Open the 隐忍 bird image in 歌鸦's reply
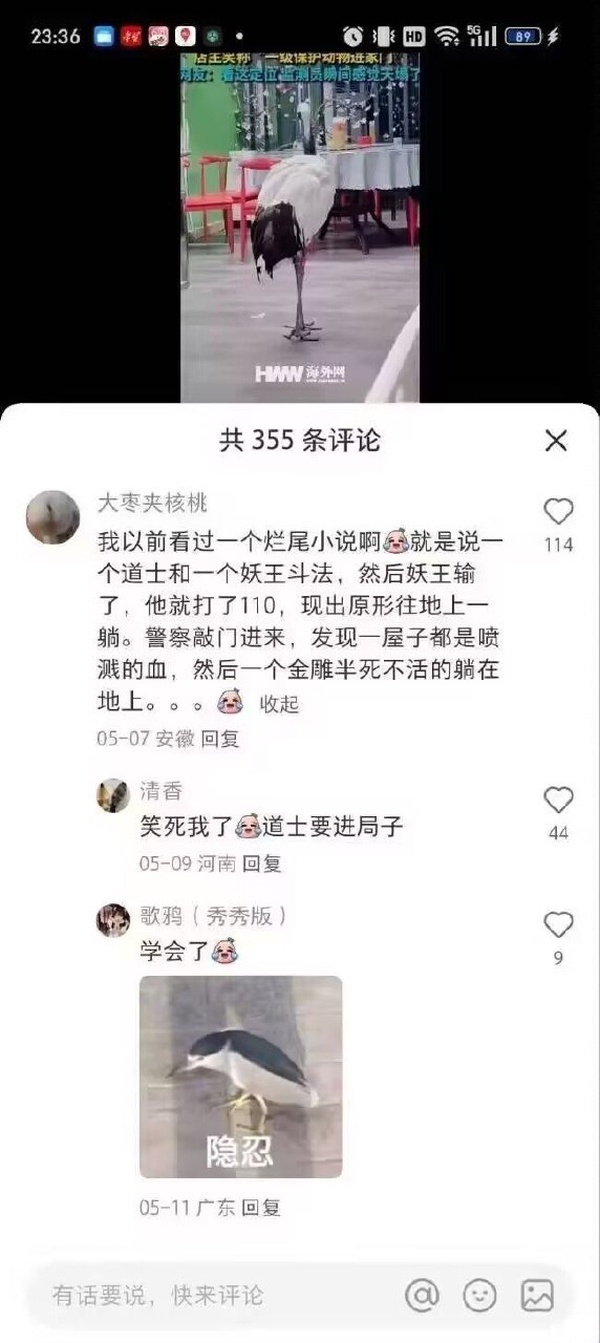 pyautogui.click(x=240, y=1076)
